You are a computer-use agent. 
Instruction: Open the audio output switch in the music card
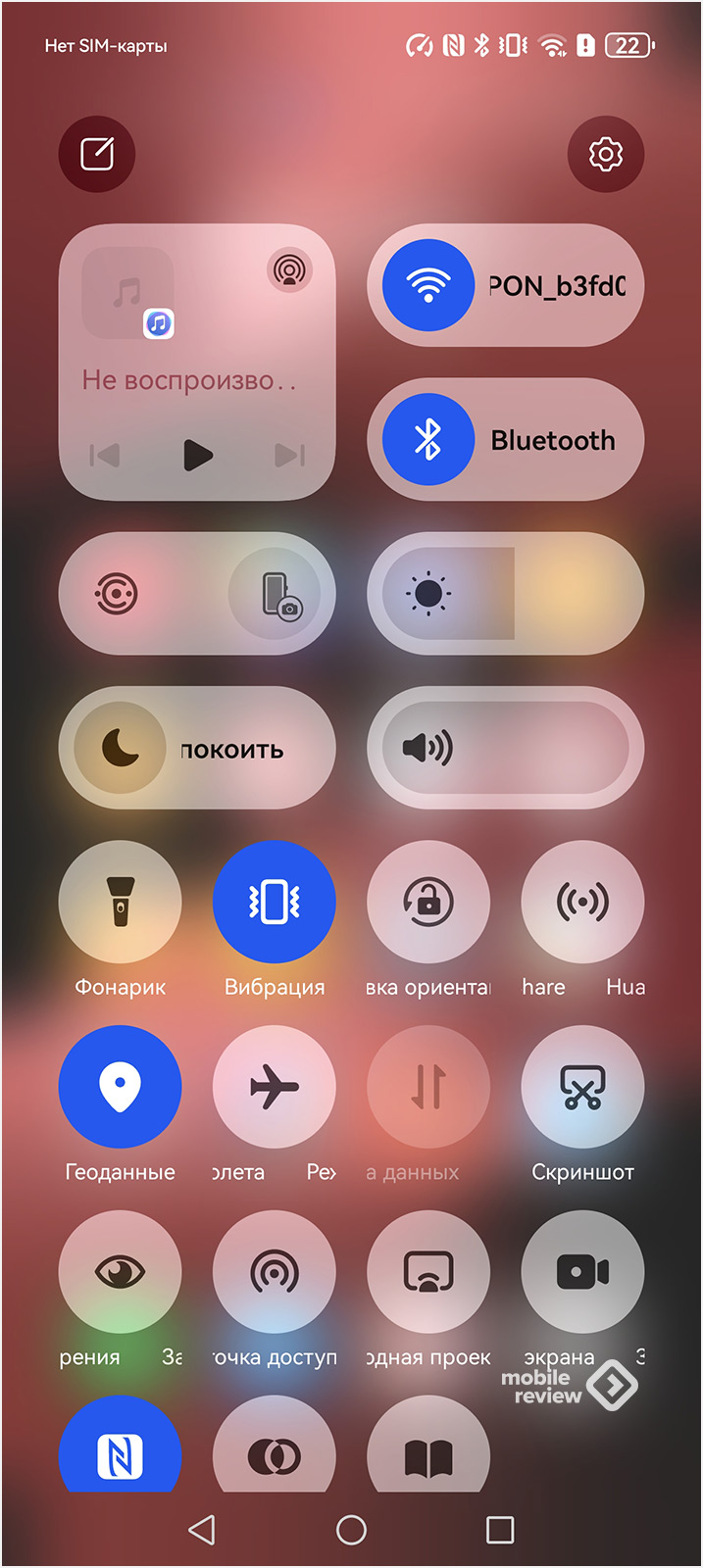[x=288, y=269]
